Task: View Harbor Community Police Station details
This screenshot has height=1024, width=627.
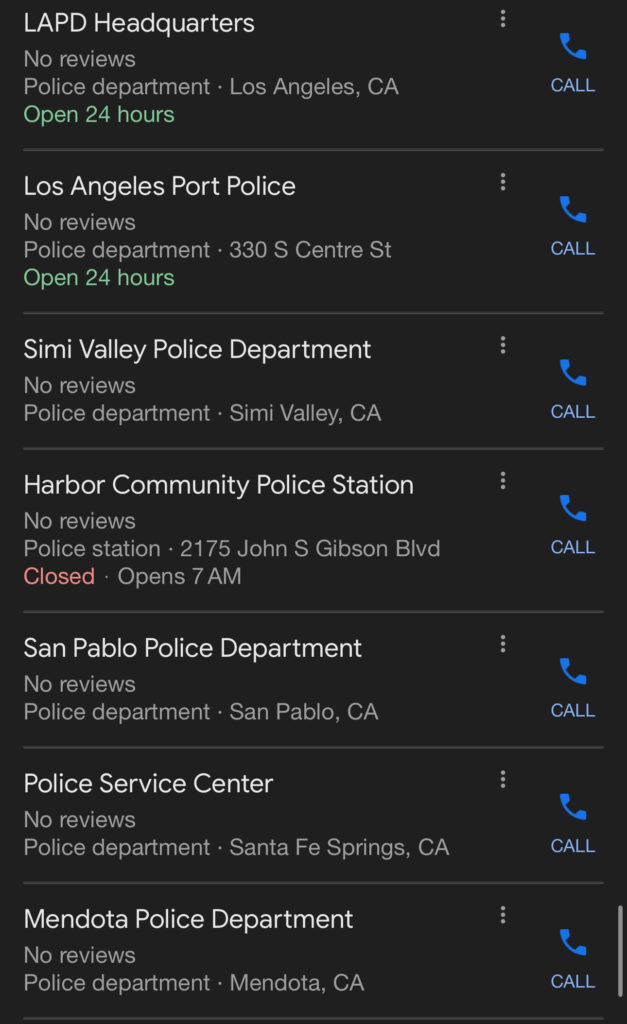Action: (259, 530)
